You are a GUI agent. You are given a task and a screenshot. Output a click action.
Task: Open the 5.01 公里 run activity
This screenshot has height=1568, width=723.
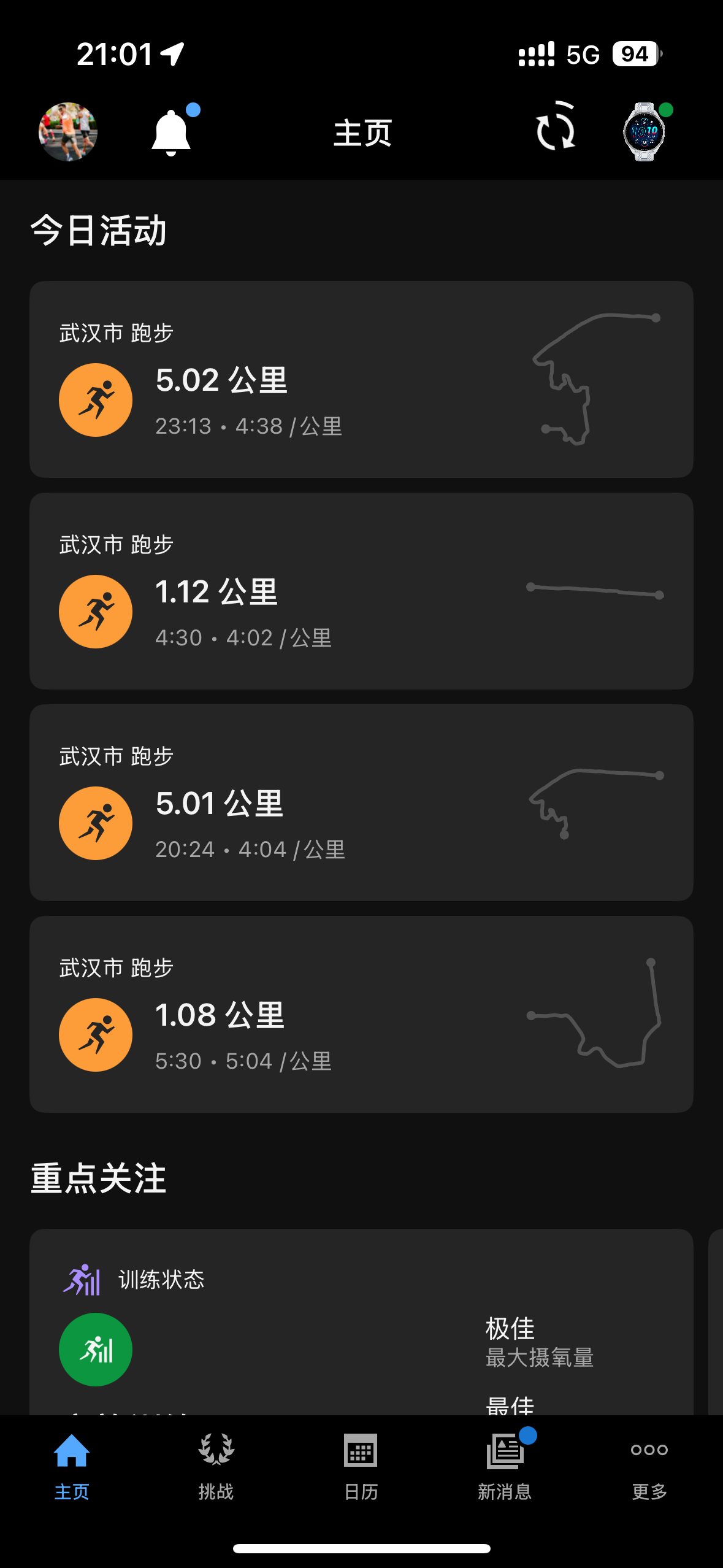pyautogui.click(x=361, y=802)
